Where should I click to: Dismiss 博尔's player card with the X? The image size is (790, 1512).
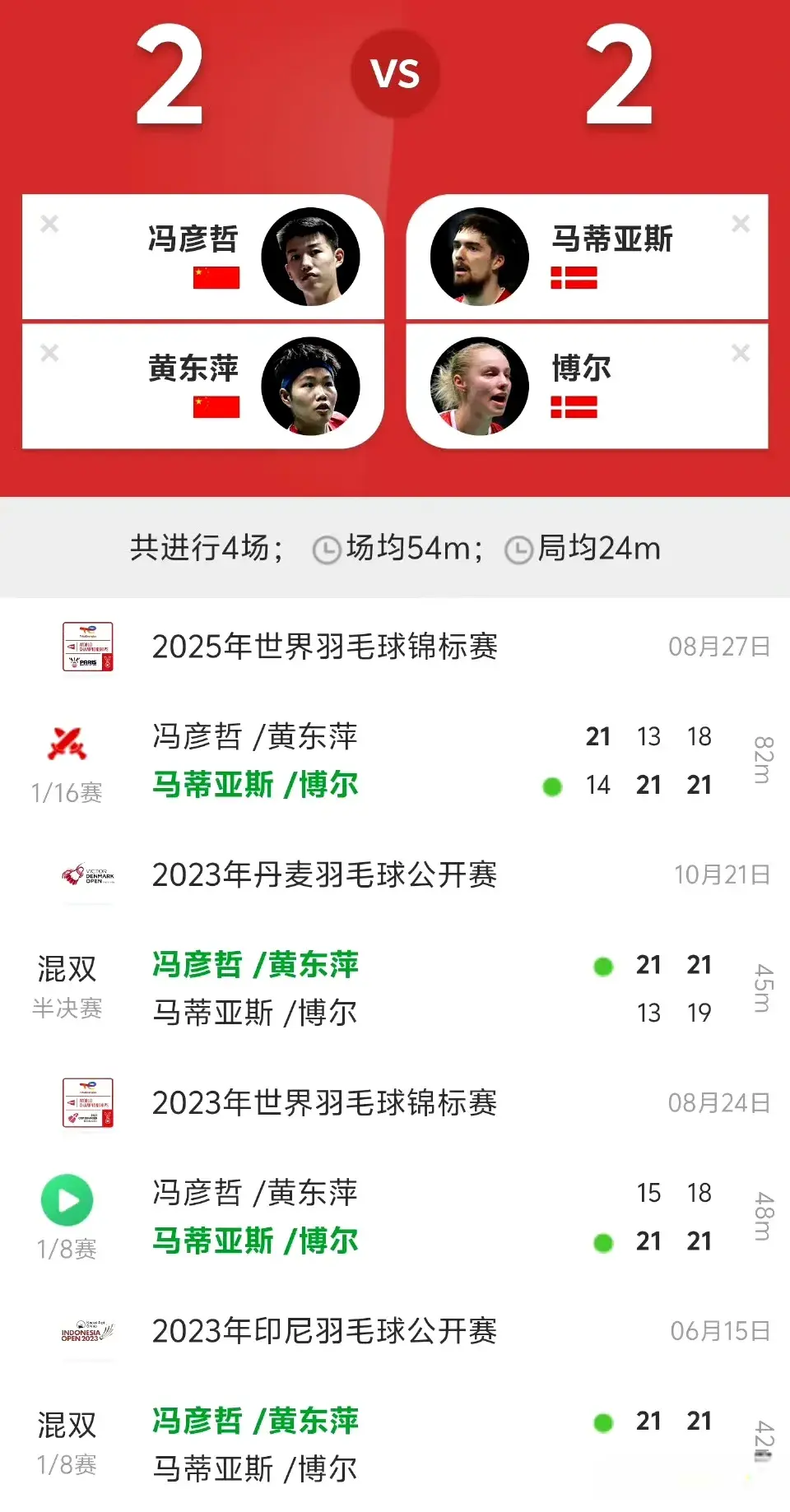[739, 352]
